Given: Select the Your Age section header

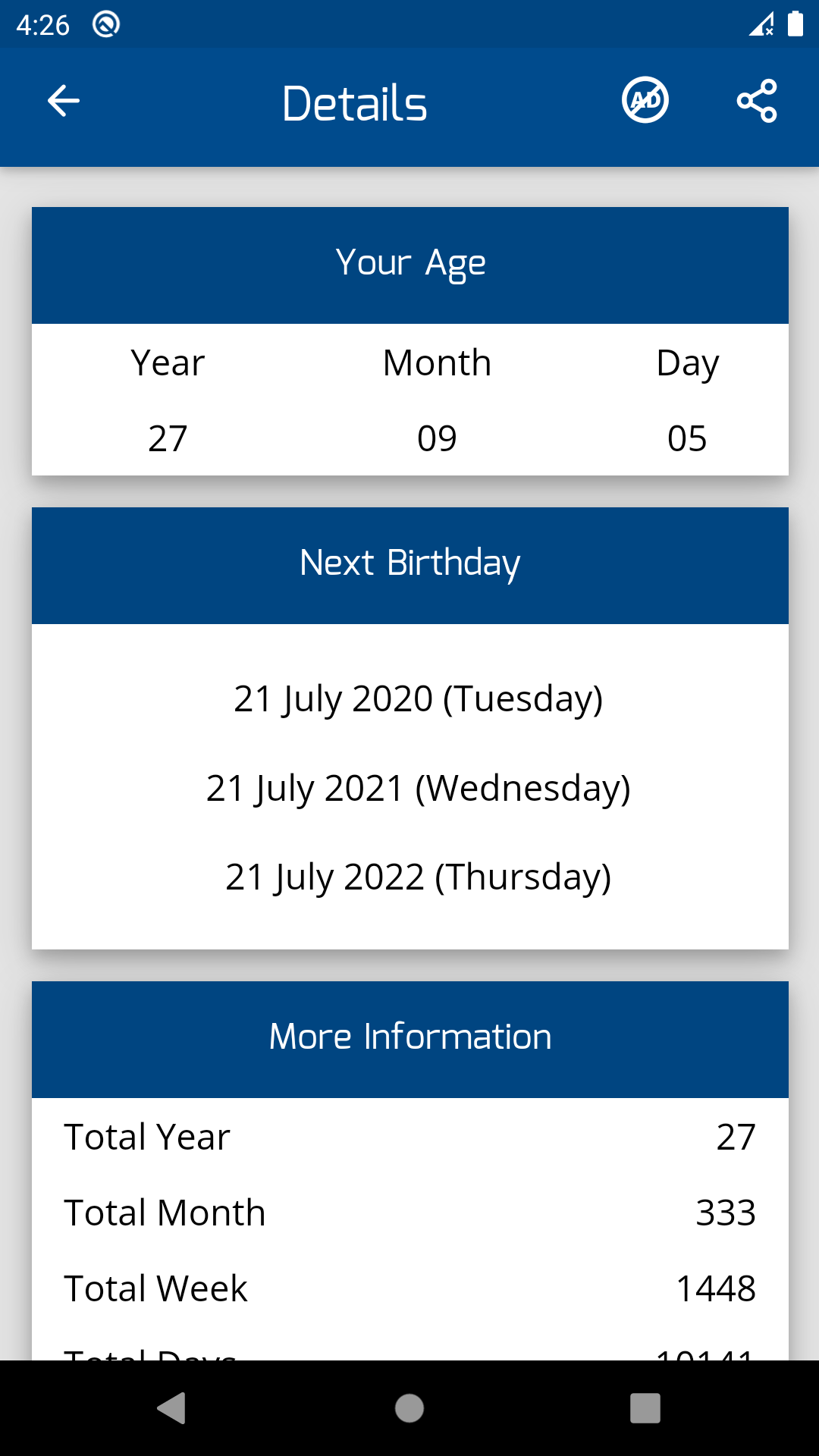Looking at the screenshot, I should [409, 263].
